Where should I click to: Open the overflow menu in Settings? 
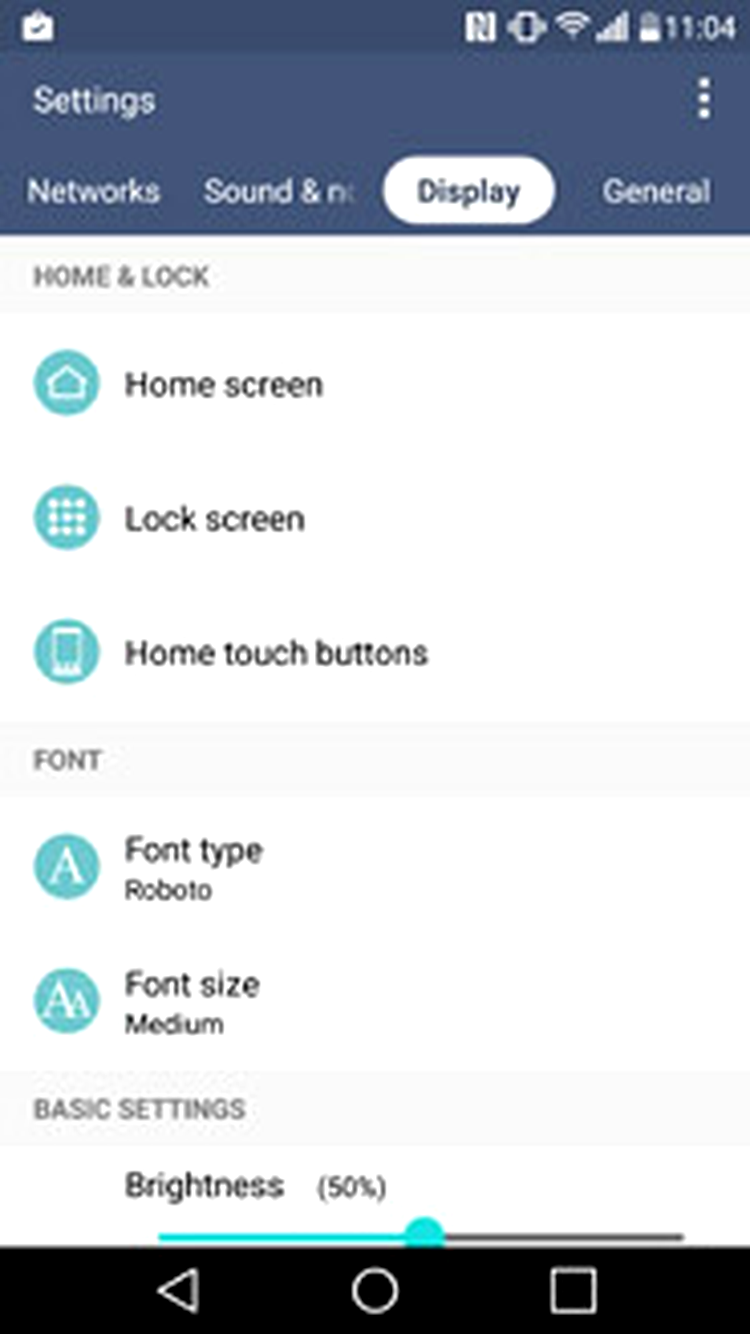point(705,100)
